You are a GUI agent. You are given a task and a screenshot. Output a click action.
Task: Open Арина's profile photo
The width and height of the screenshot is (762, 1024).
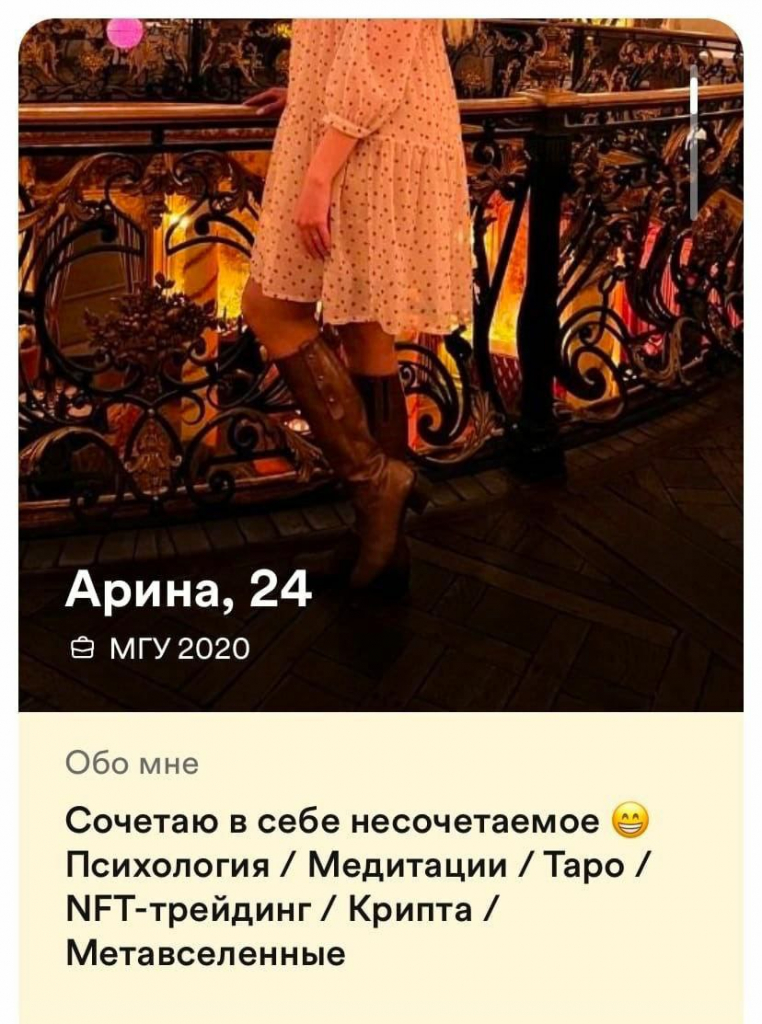(x=381, y=364)
